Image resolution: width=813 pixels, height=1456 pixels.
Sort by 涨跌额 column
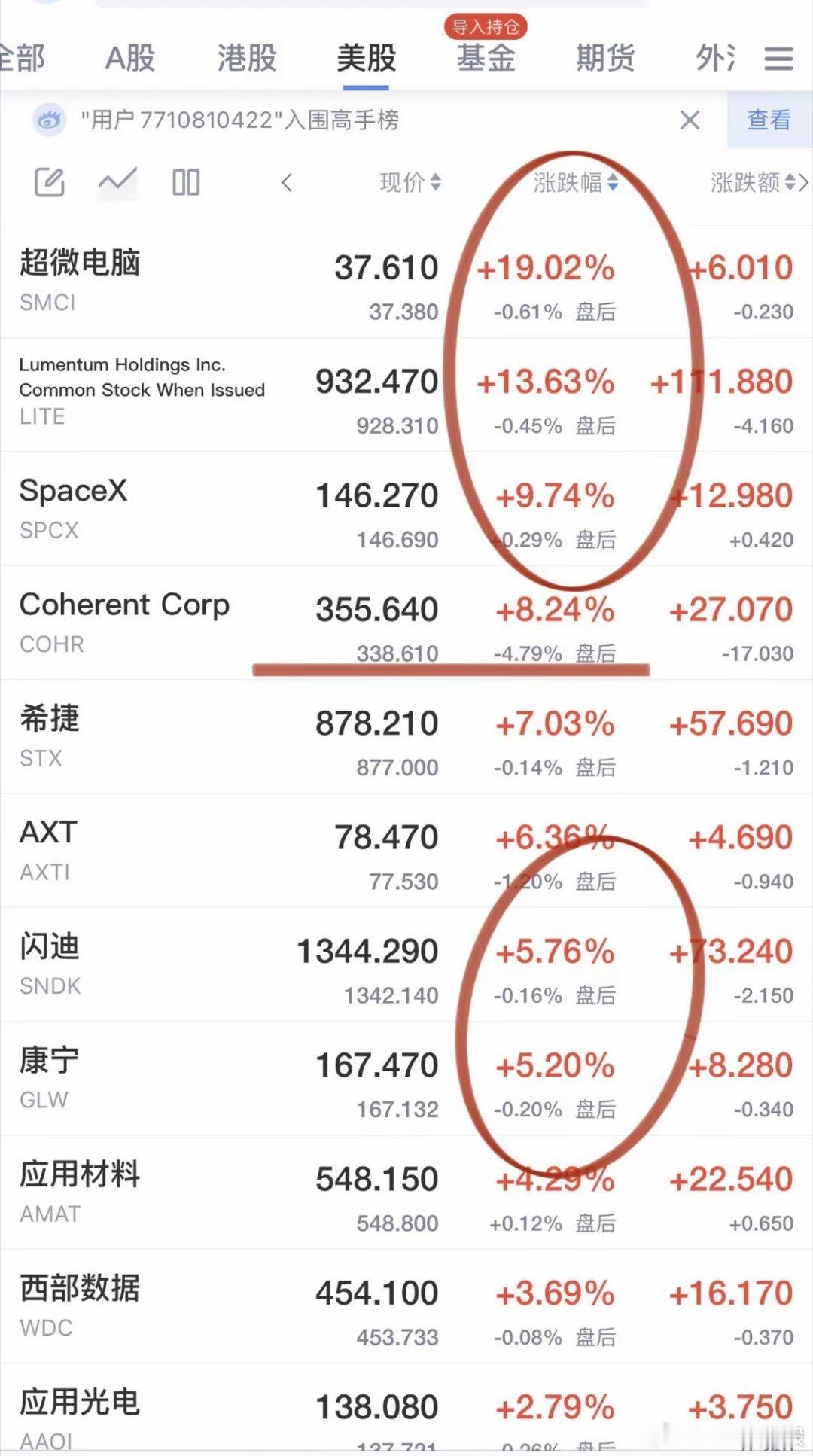pos(754,182)
